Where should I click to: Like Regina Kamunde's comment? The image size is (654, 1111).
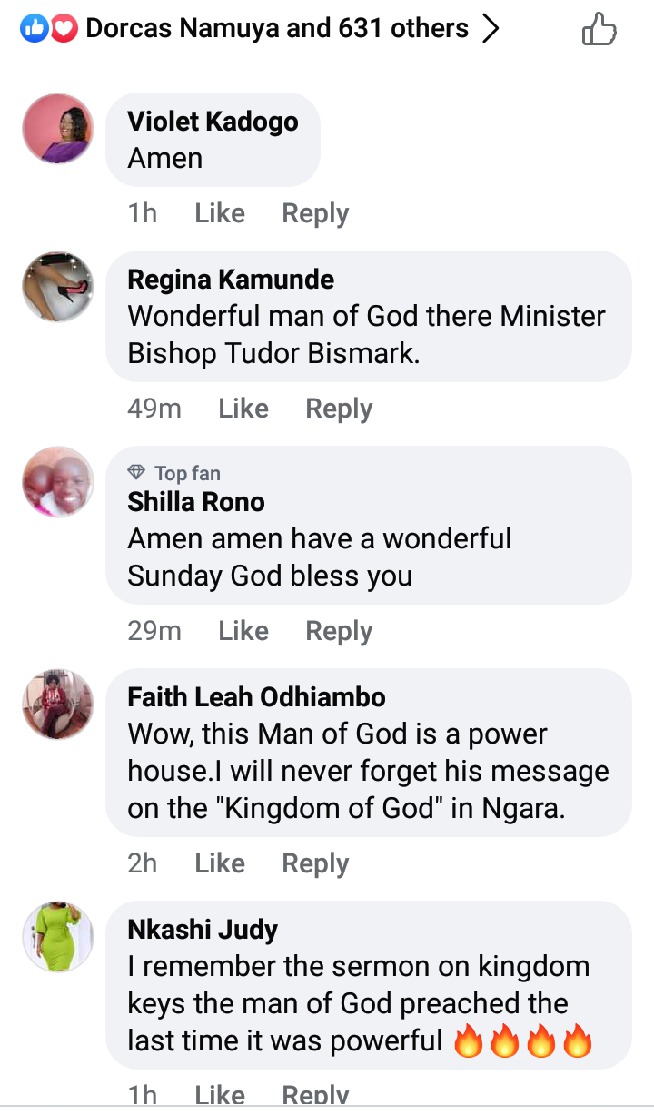243,408
